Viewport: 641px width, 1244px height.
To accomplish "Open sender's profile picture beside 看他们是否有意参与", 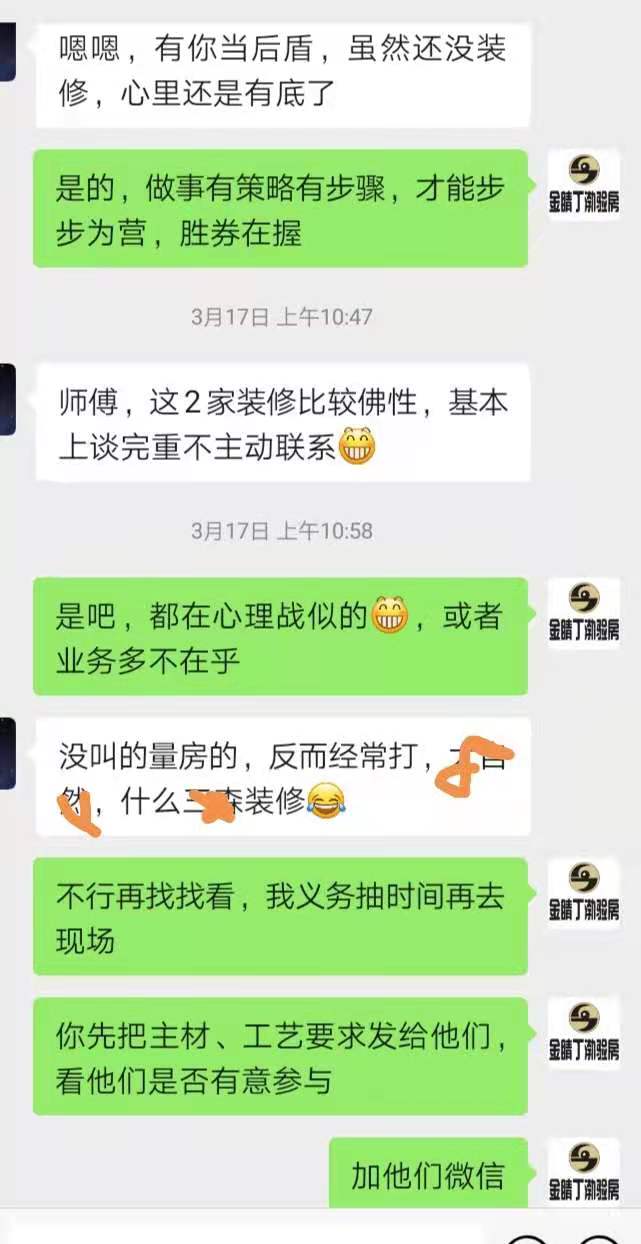I will [584, 1033].
